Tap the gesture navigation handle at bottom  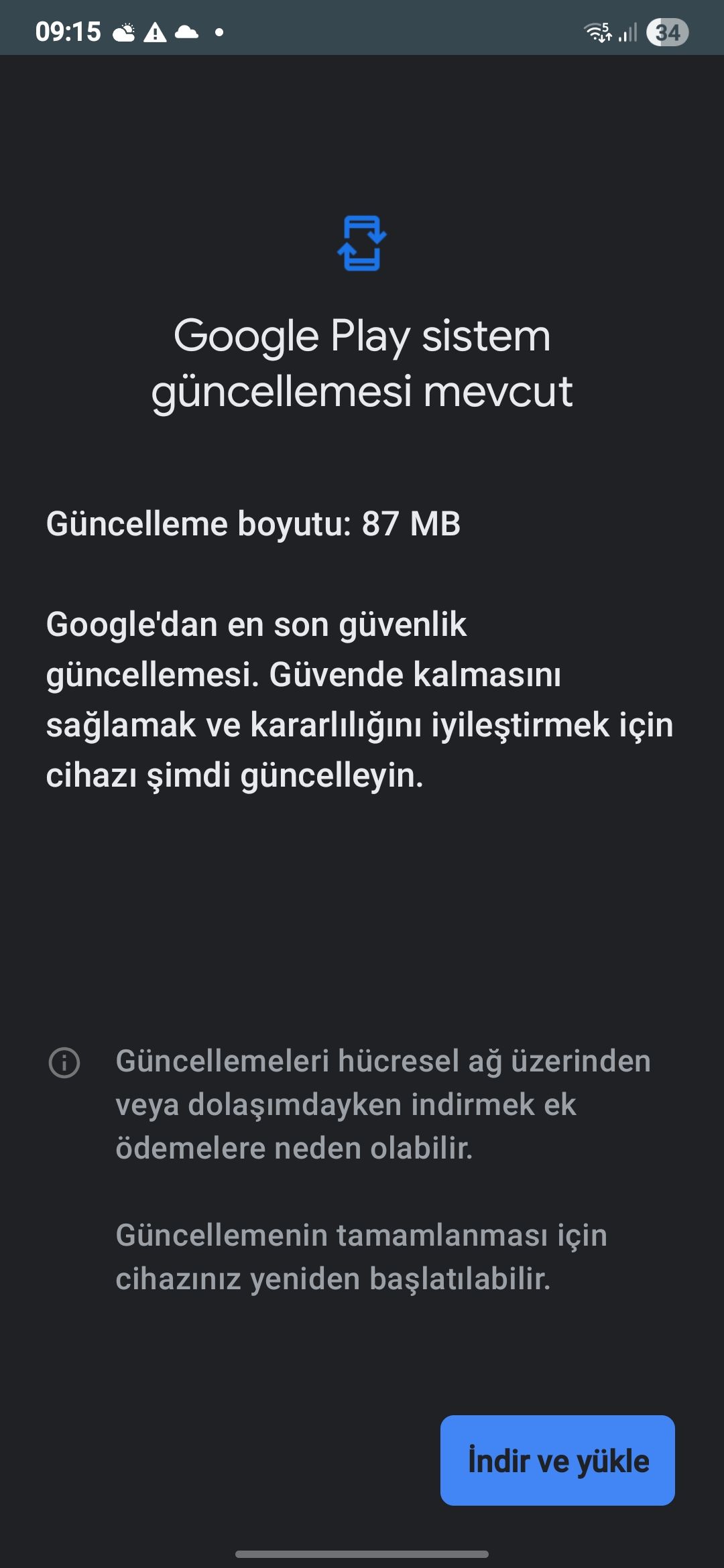pyautogui.click(x=362, y=1553)
